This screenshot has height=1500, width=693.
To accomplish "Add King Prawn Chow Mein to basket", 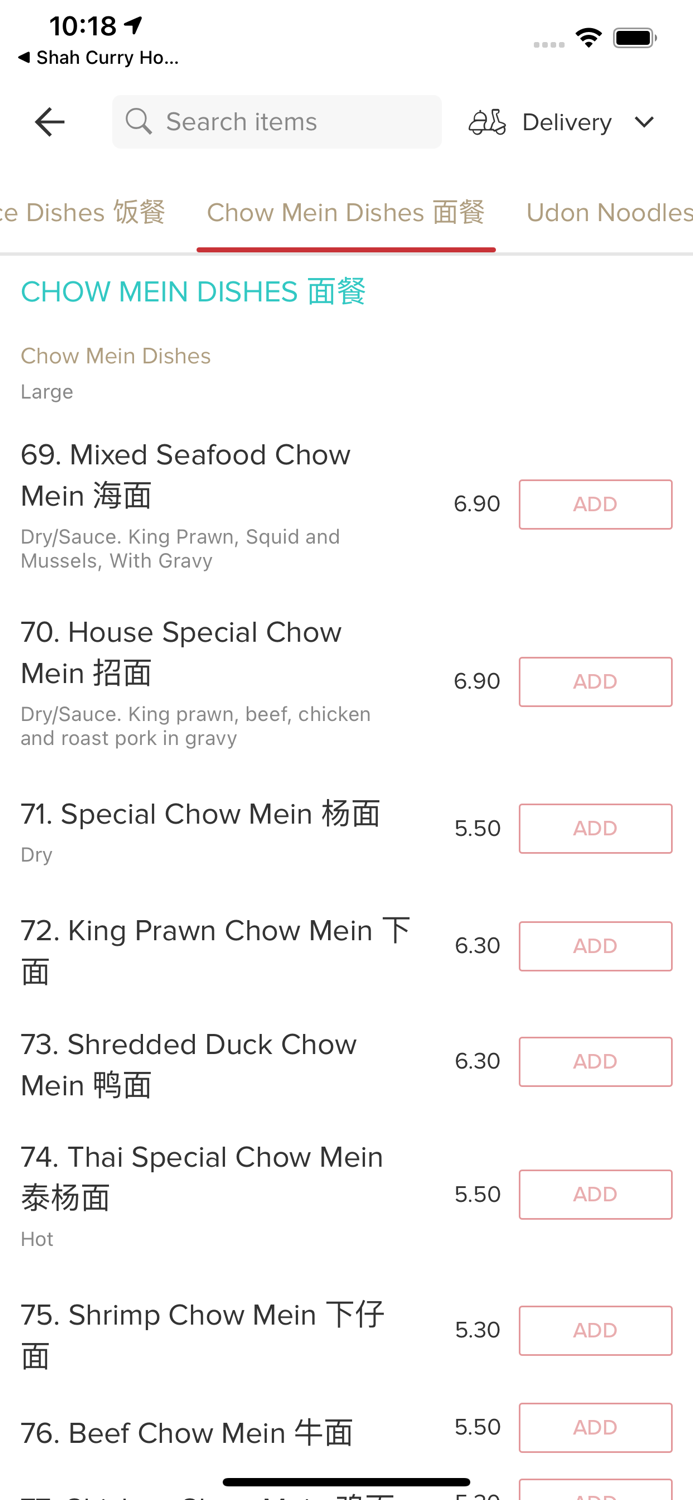I will click(595, 946).
